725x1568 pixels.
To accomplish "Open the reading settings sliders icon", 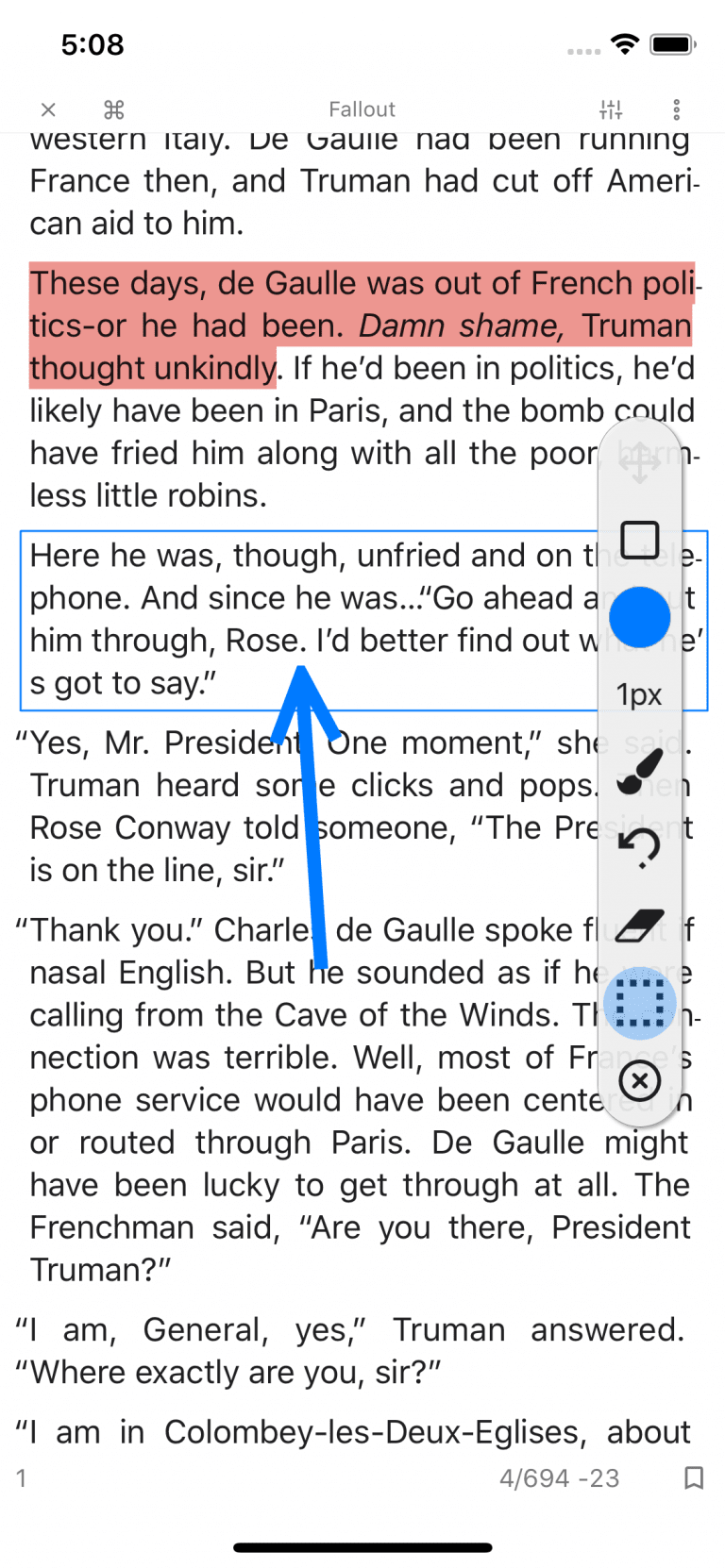I will [x=611, y=109].
